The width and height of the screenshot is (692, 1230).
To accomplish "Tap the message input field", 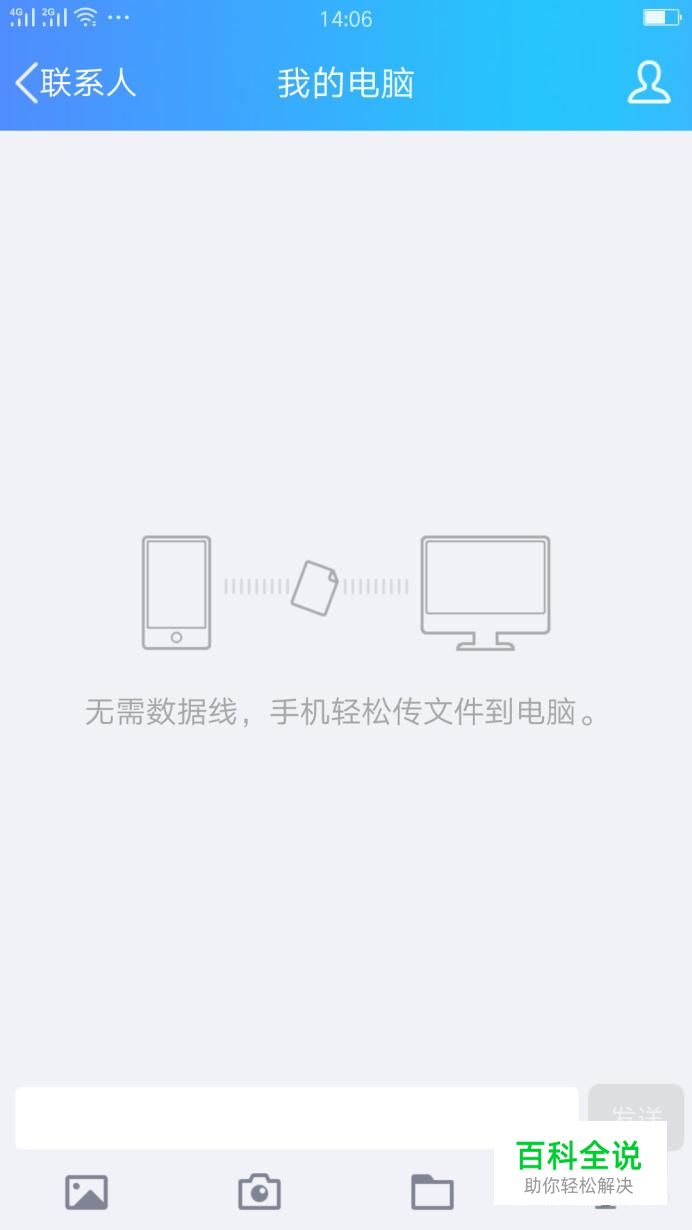I will (x=297, y=1118).
